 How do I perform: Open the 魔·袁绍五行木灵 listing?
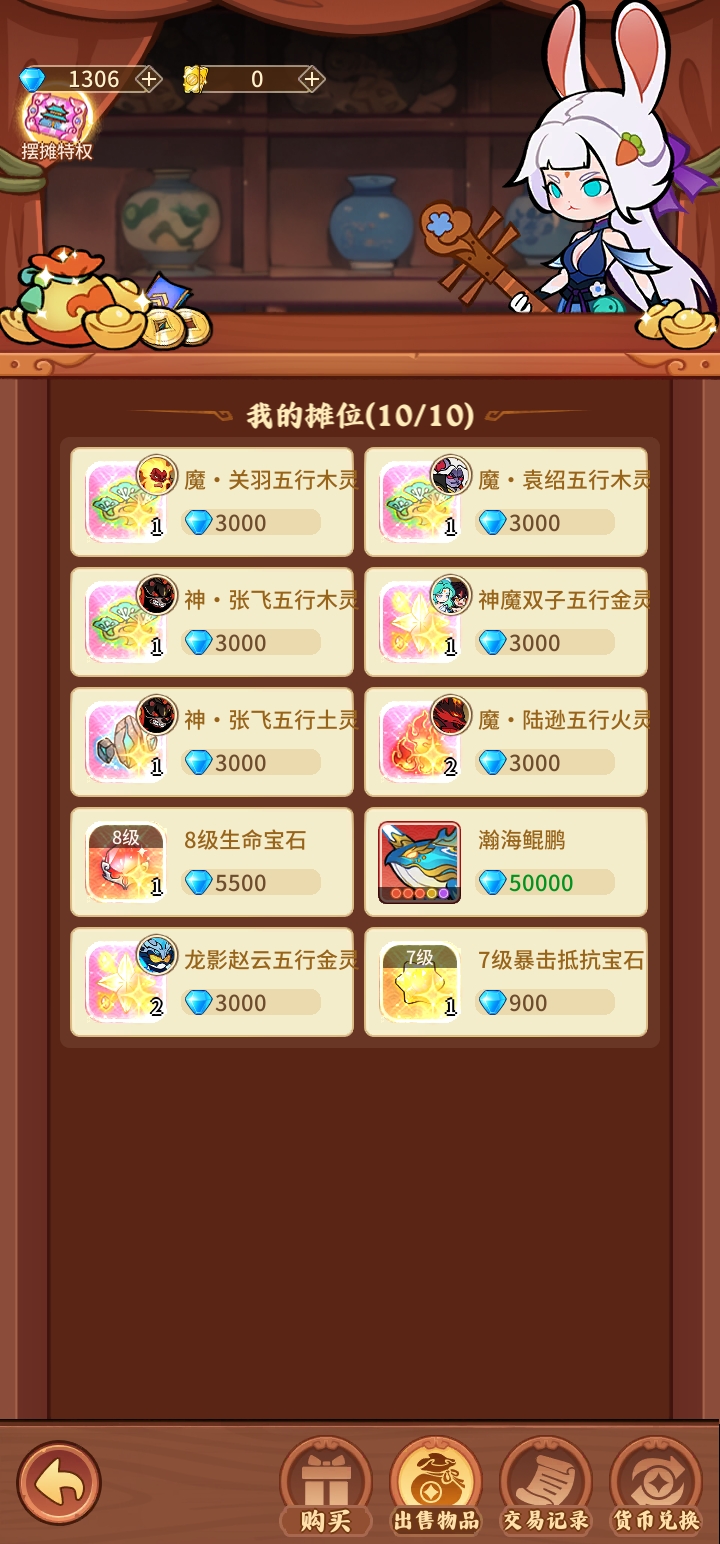click(506, 502)
